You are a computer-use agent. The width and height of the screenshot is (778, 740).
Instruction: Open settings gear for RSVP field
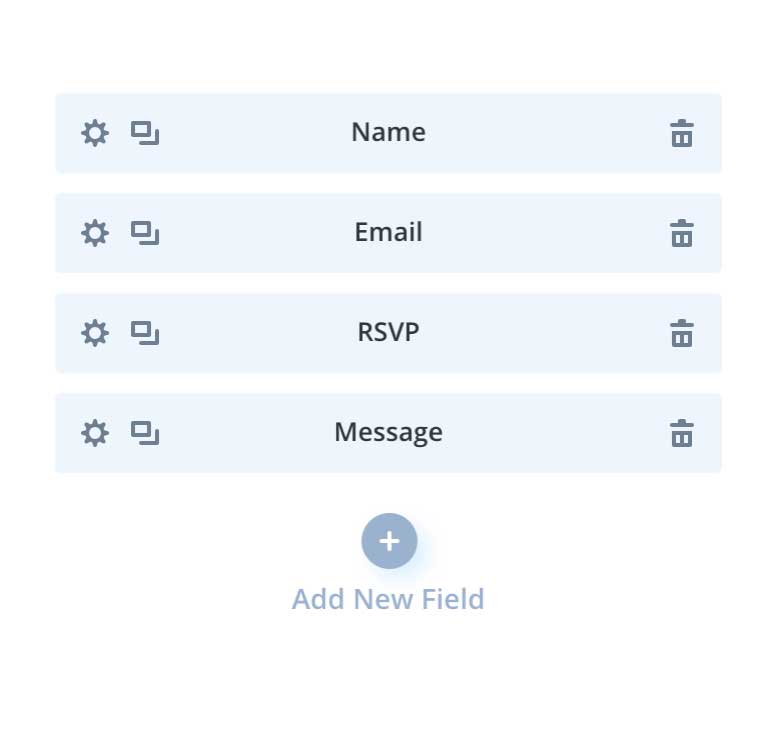coord(95,333)
